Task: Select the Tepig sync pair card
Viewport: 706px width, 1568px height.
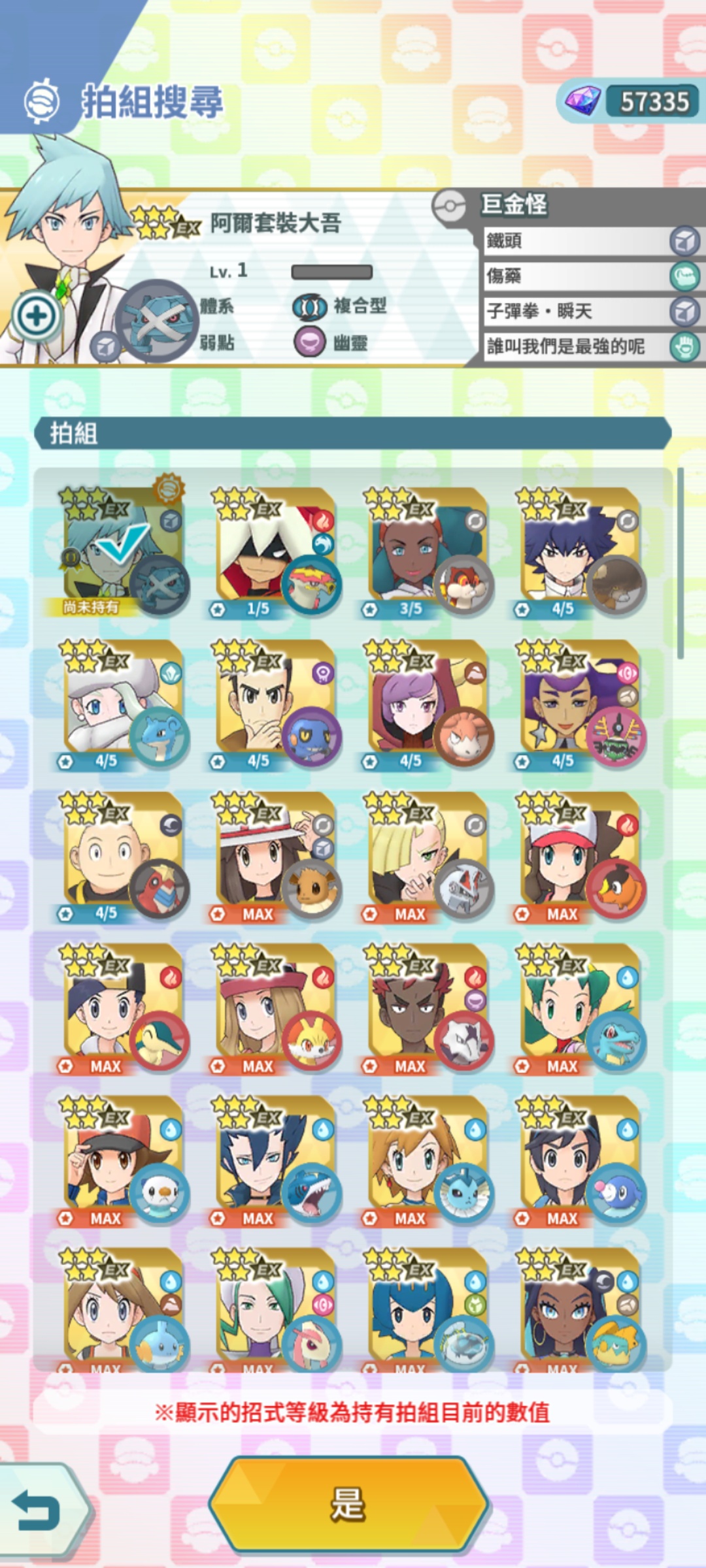Action: (x=578, y=856)
